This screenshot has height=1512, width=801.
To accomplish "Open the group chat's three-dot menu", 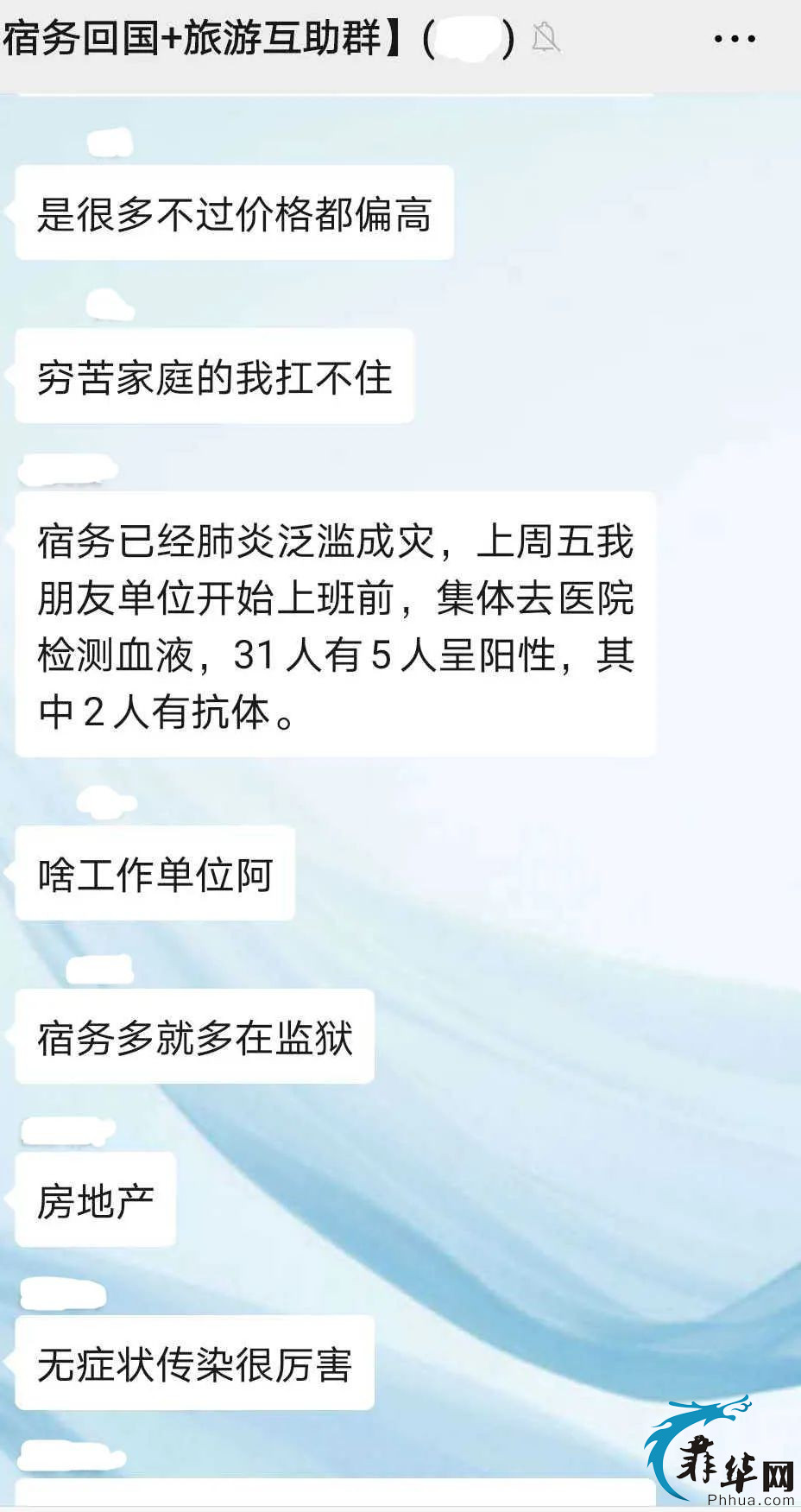I will pyautogui.click(x=735, y=39).
